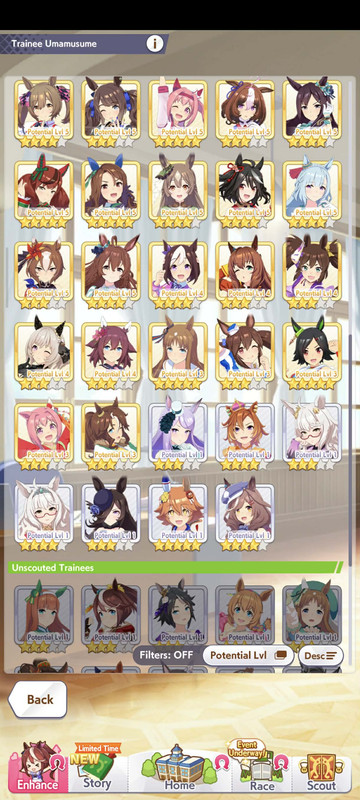The height and width of the screenshot is (800, 360).
Task: Open the Race tab
Action: (x=262, y=769)
